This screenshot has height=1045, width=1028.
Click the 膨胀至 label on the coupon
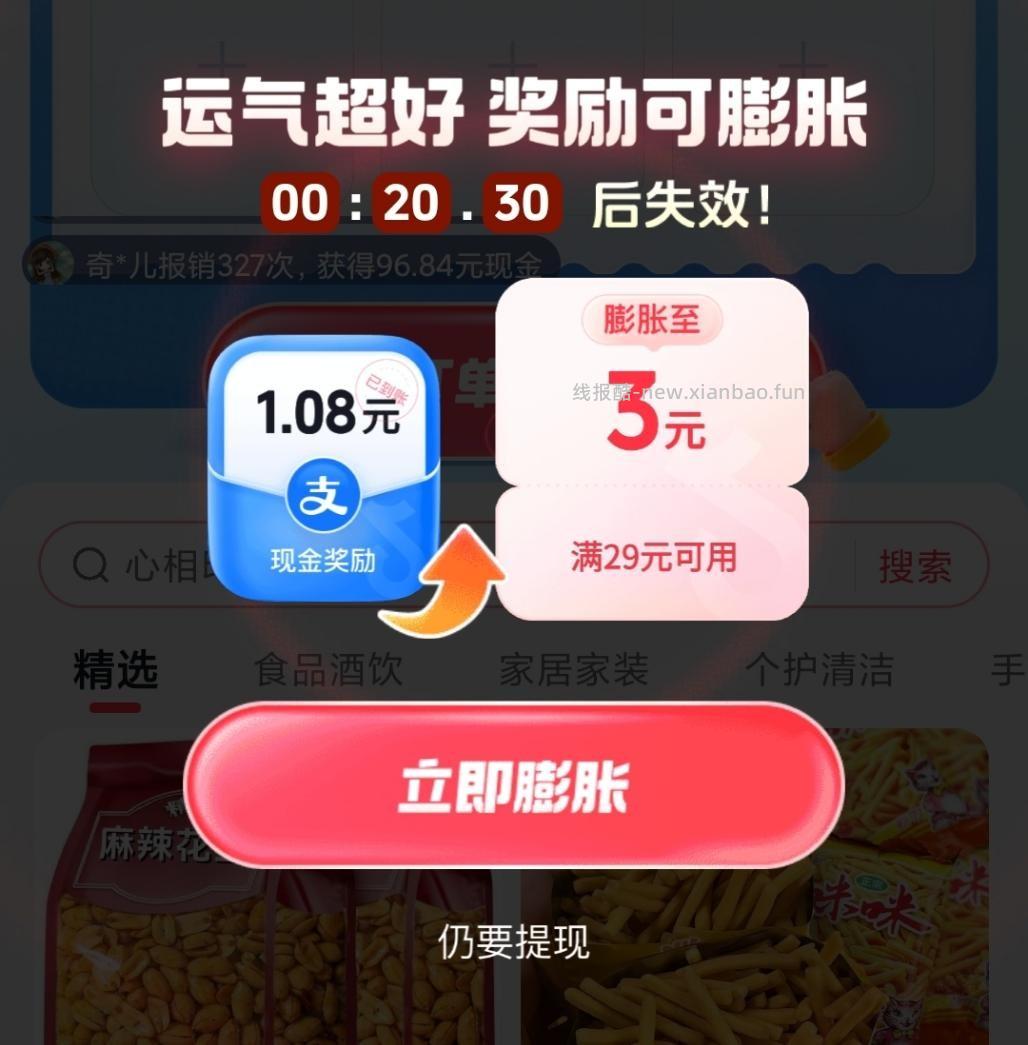pyautogui.click(x=651, y=321)
